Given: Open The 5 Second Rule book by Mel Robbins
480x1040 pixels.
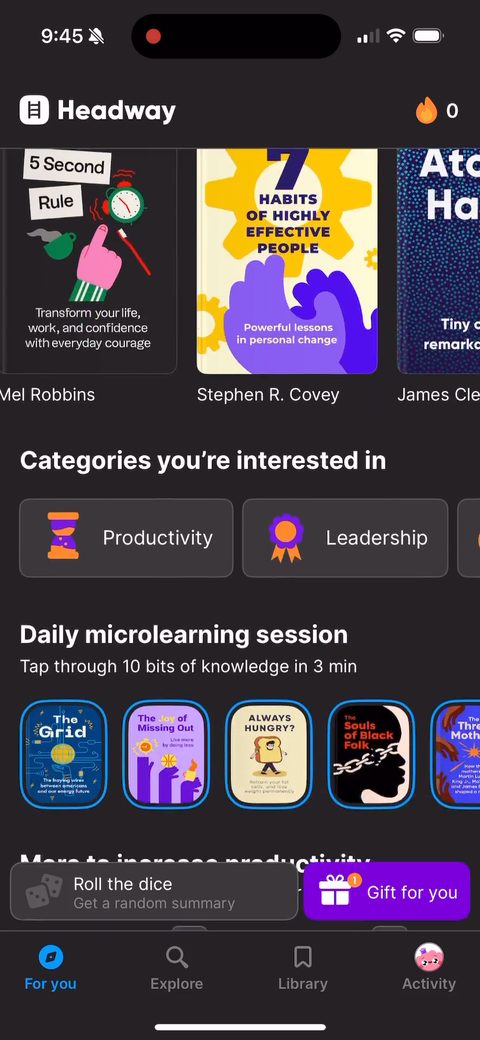Looking at the screenshot, I should pos(88,261).
